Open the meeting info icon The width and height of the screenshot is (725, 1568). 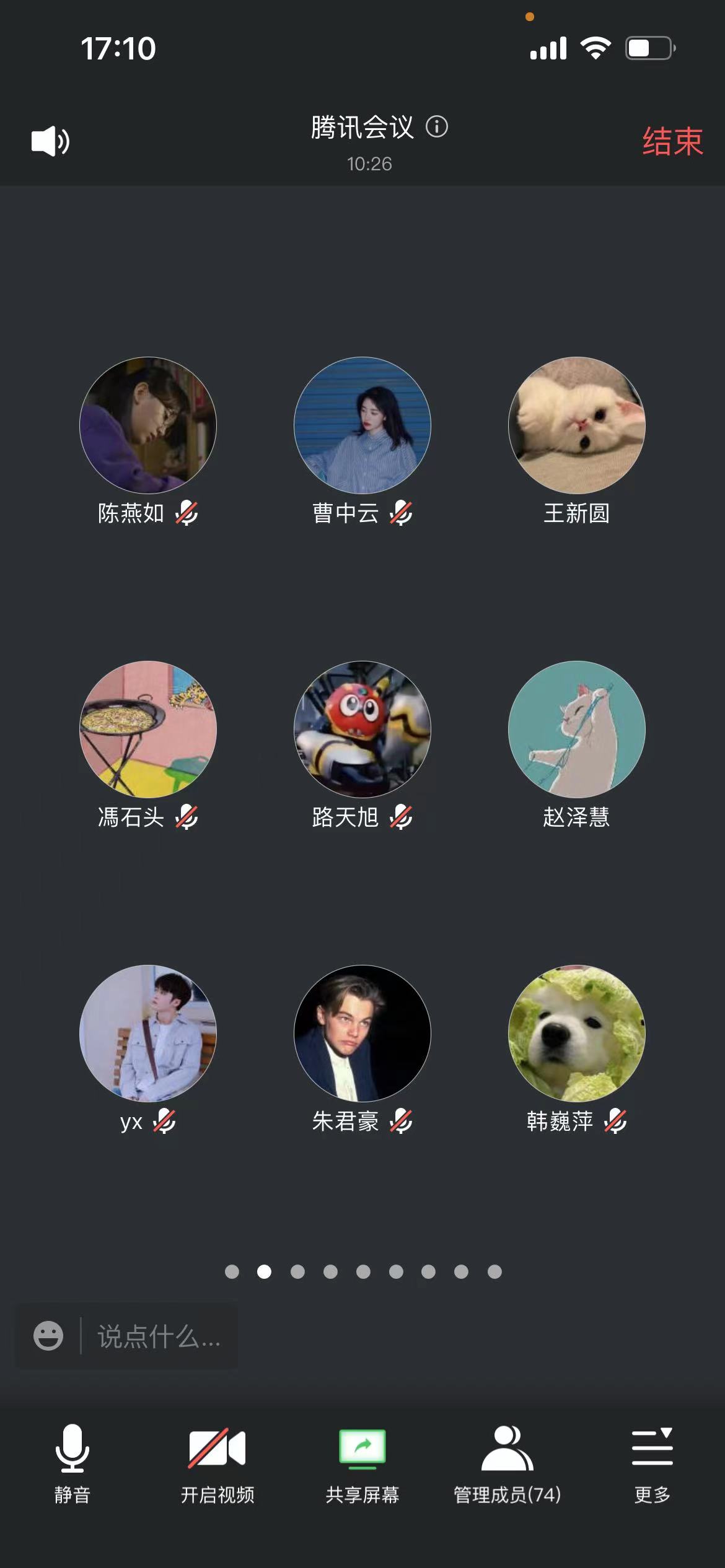437,127
